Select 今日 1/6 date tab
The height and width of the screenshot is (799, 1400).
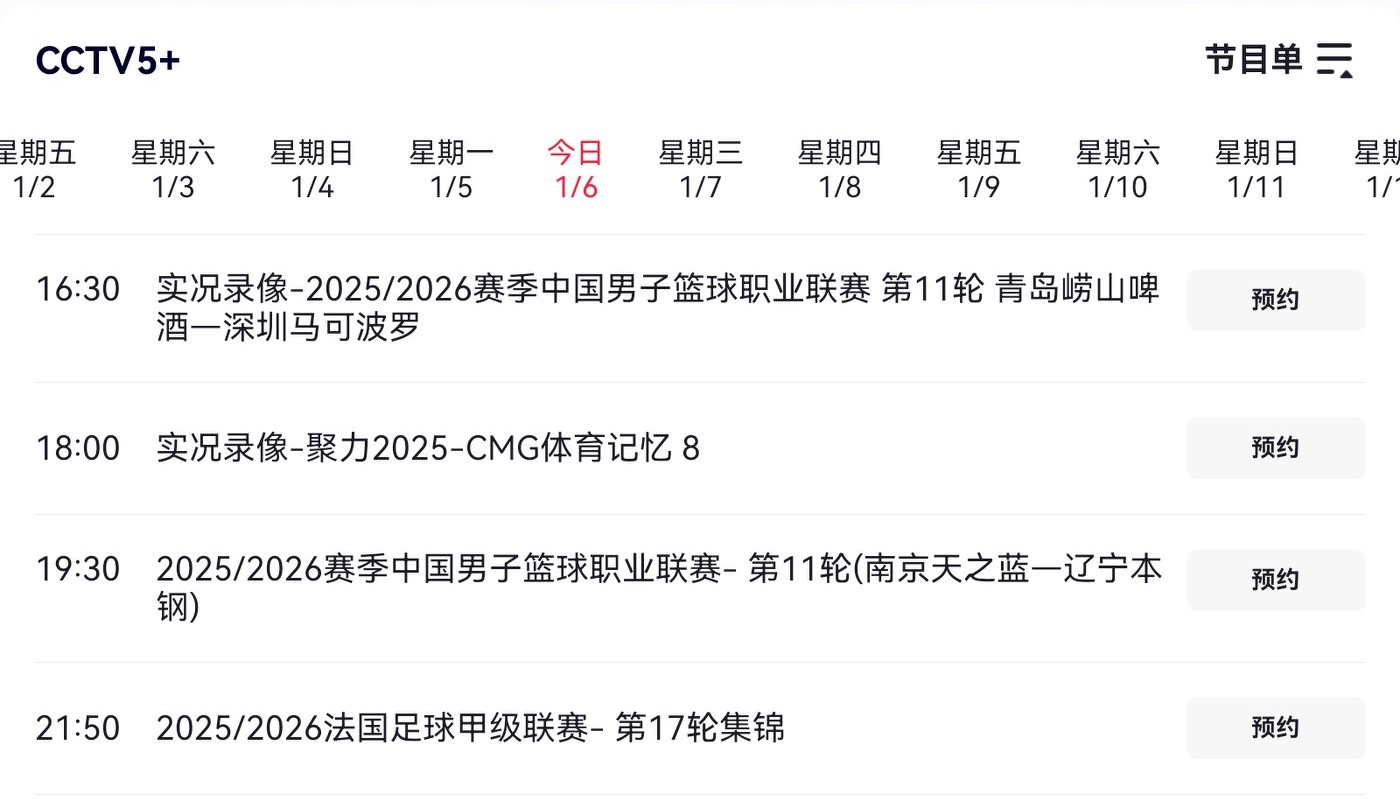[x=575, y=169]
